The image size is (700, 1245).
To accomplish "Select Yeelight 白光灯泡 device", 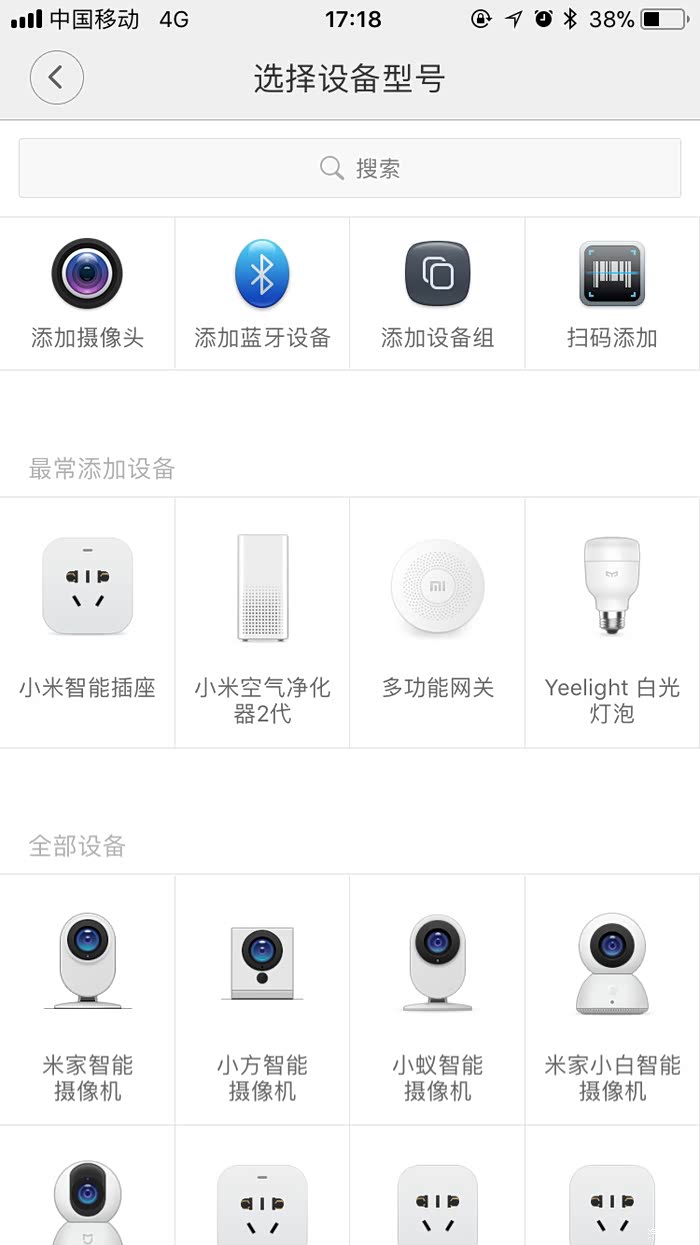I will [x=612, y=622].
